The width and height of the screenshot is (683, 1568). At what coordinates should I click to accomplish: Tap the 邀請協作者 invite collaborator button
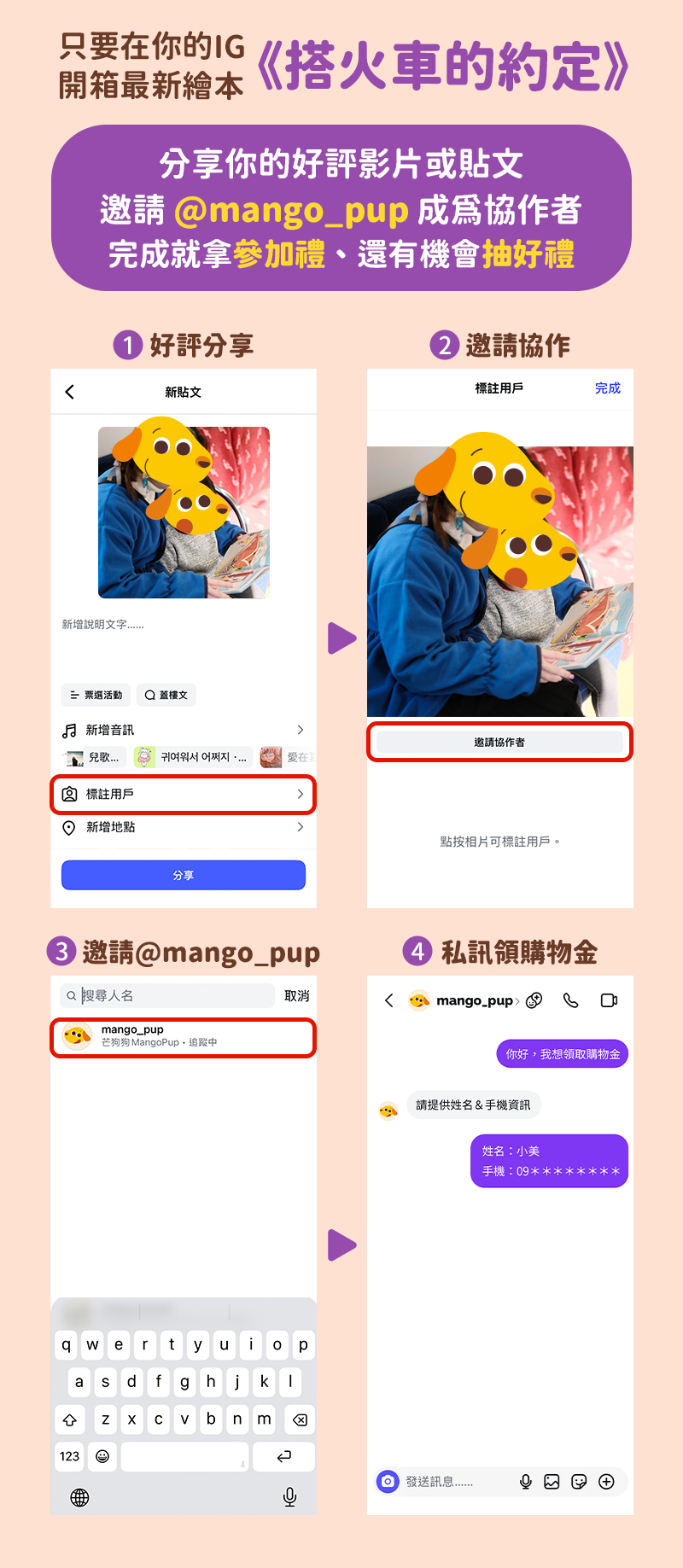point(499,742)
